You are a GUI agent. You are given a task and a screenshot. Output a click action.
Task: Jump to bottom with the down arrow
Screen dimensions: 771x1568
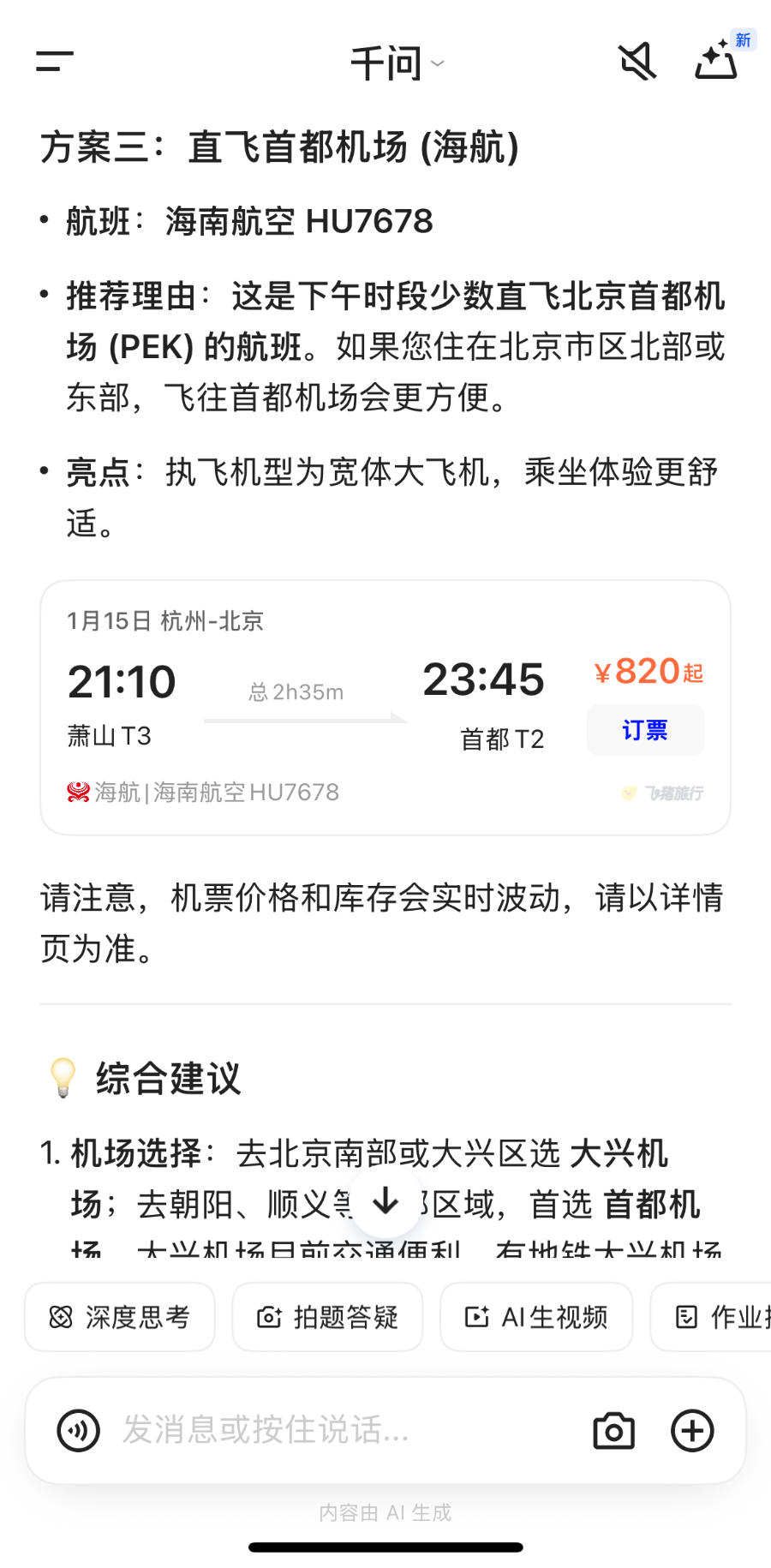click(x=385, y=1201)
